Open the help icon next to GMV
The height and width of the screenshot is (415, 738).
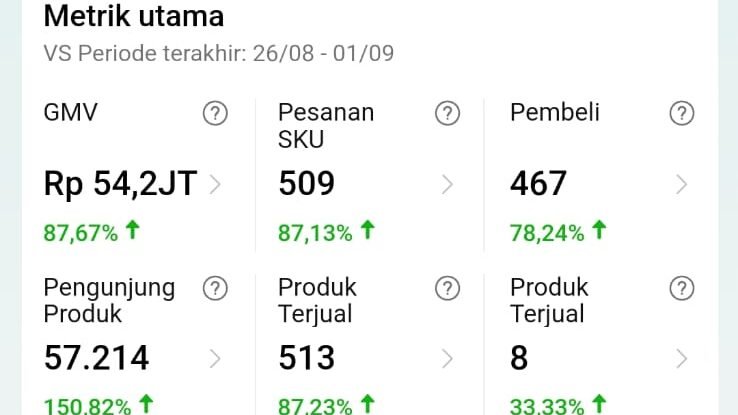tap(215, 113)
